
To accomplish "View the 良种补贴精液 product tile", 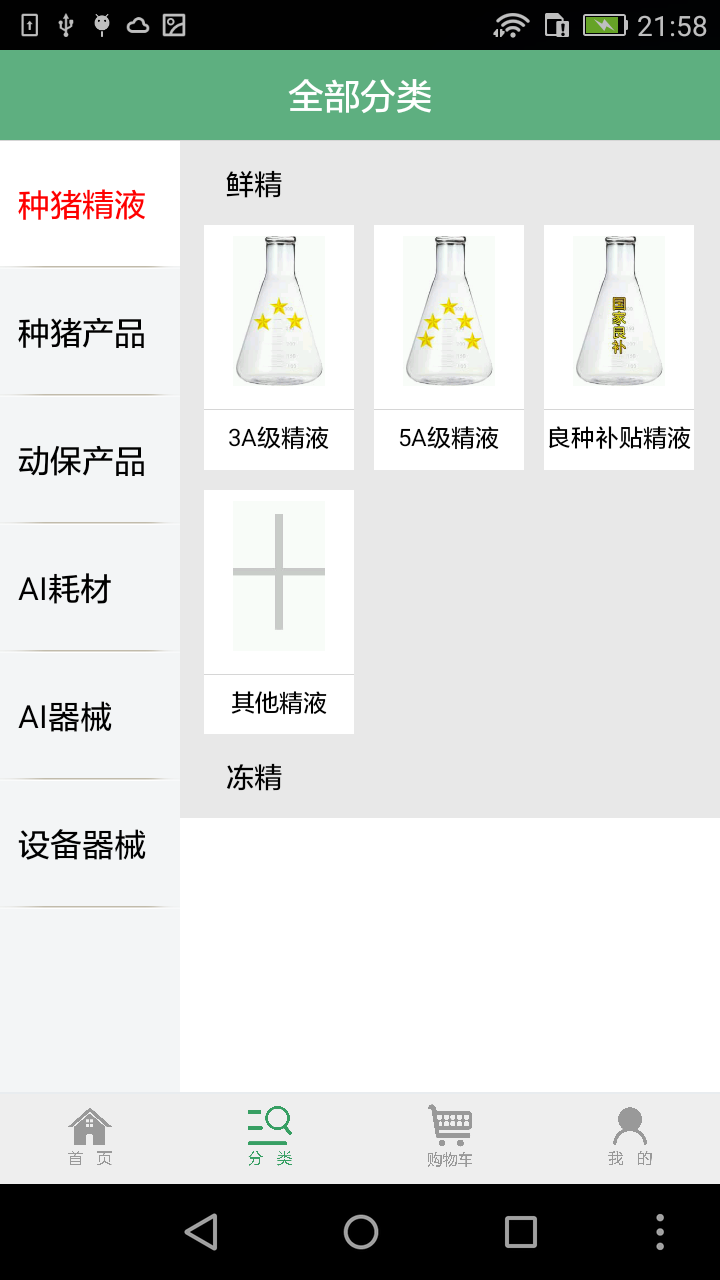I will 619,346.
